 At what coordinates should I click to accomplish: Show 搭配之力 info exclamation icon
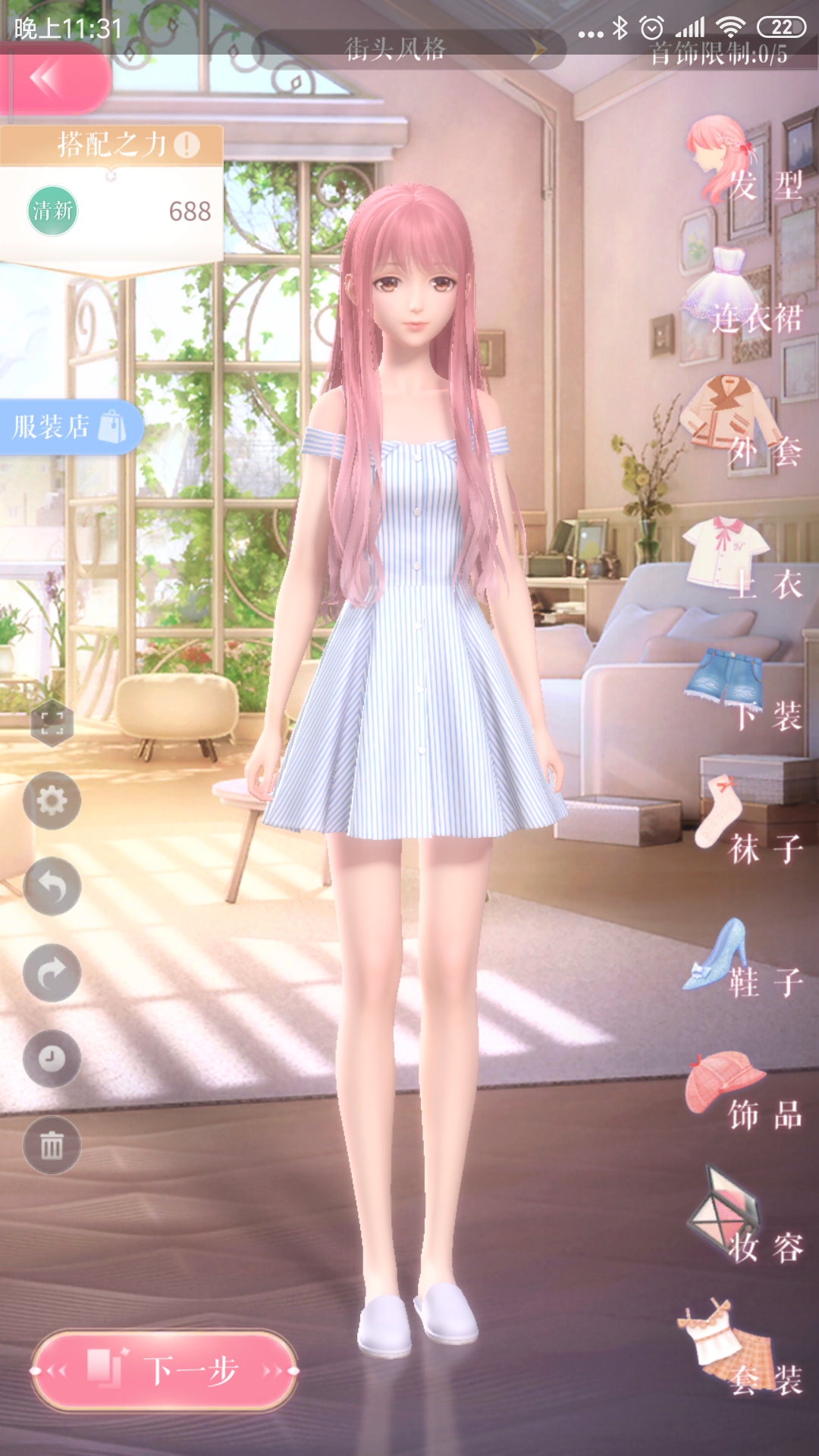pos(187,144)
